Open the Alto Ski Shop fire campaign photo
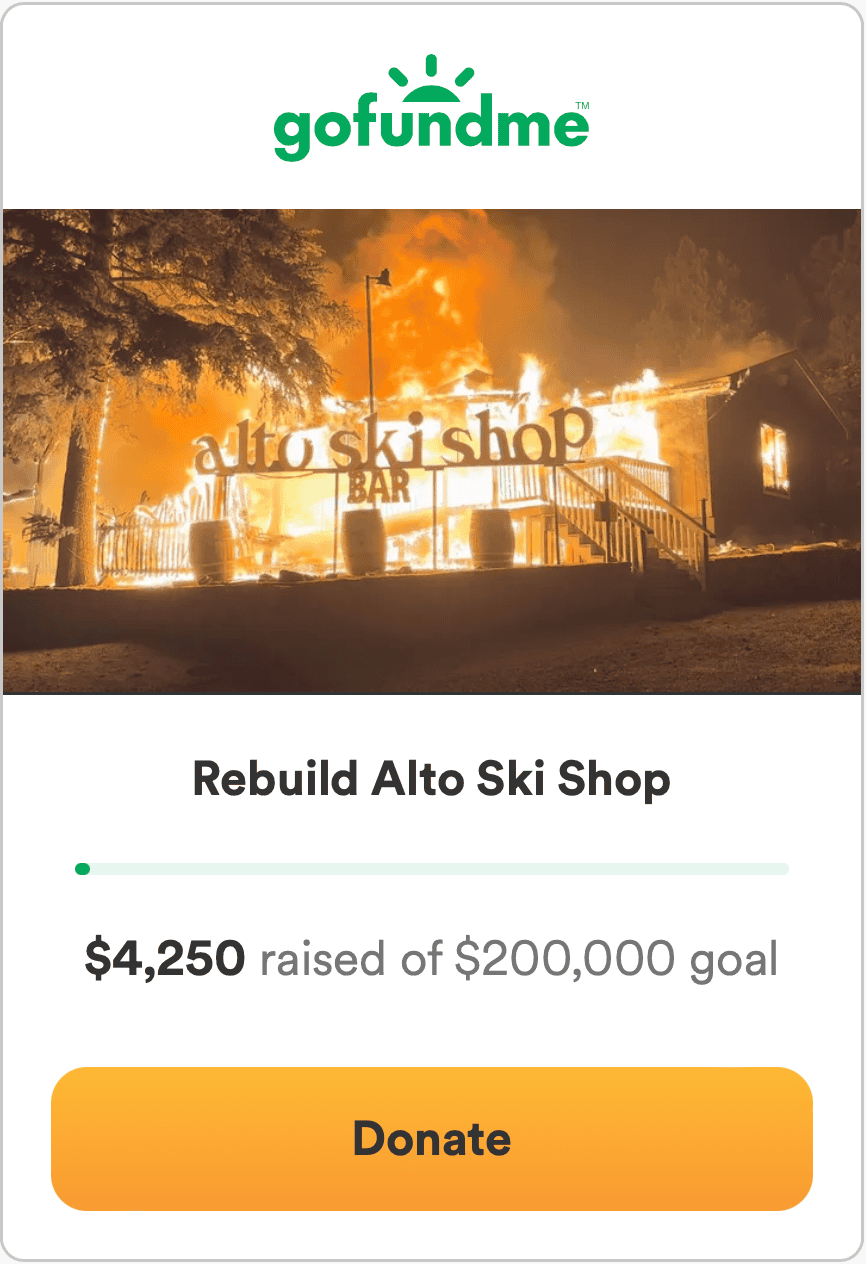Image resolution: width=866 pixels, height=1264 pixels. point(432,451)
